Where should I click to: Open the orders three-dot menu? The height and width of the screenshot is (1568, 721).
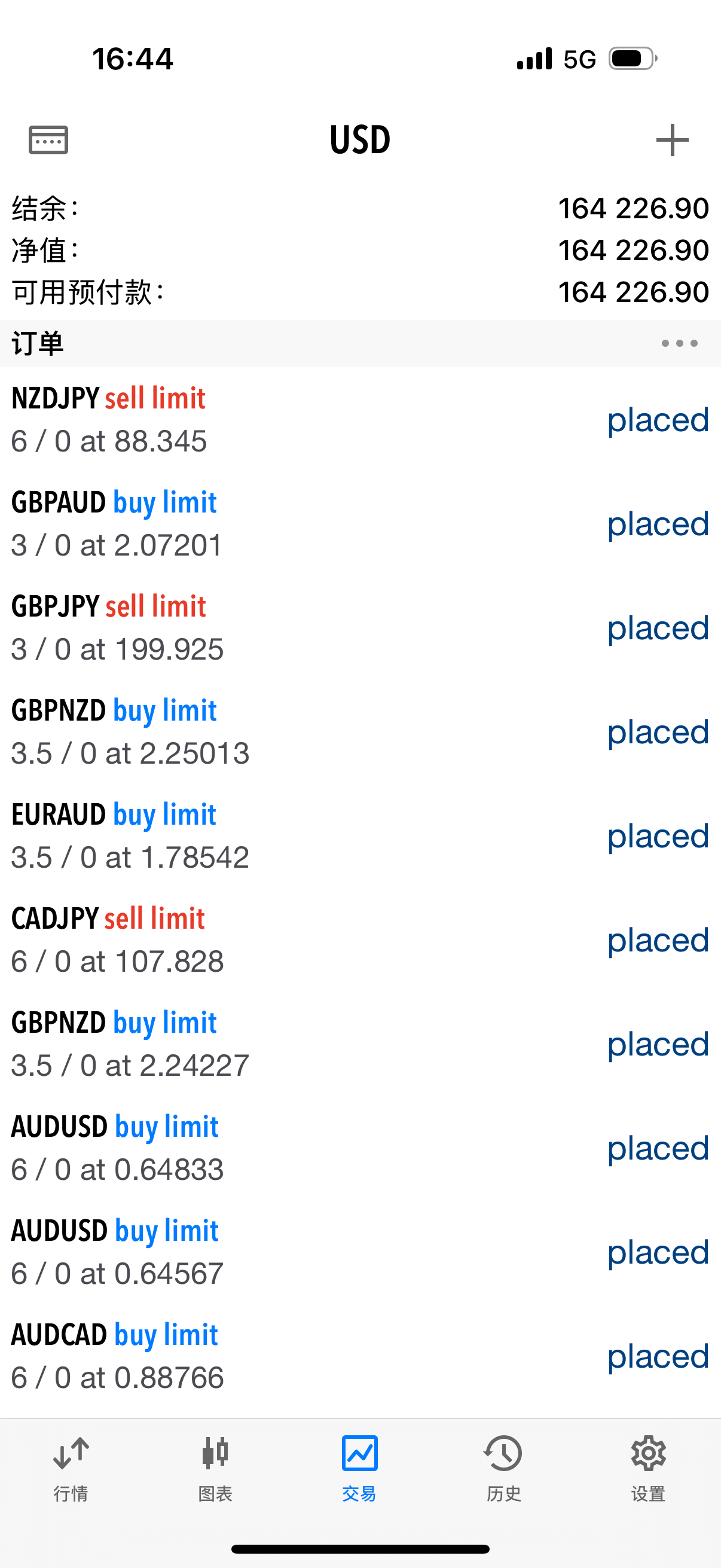[x=679, y=343]
